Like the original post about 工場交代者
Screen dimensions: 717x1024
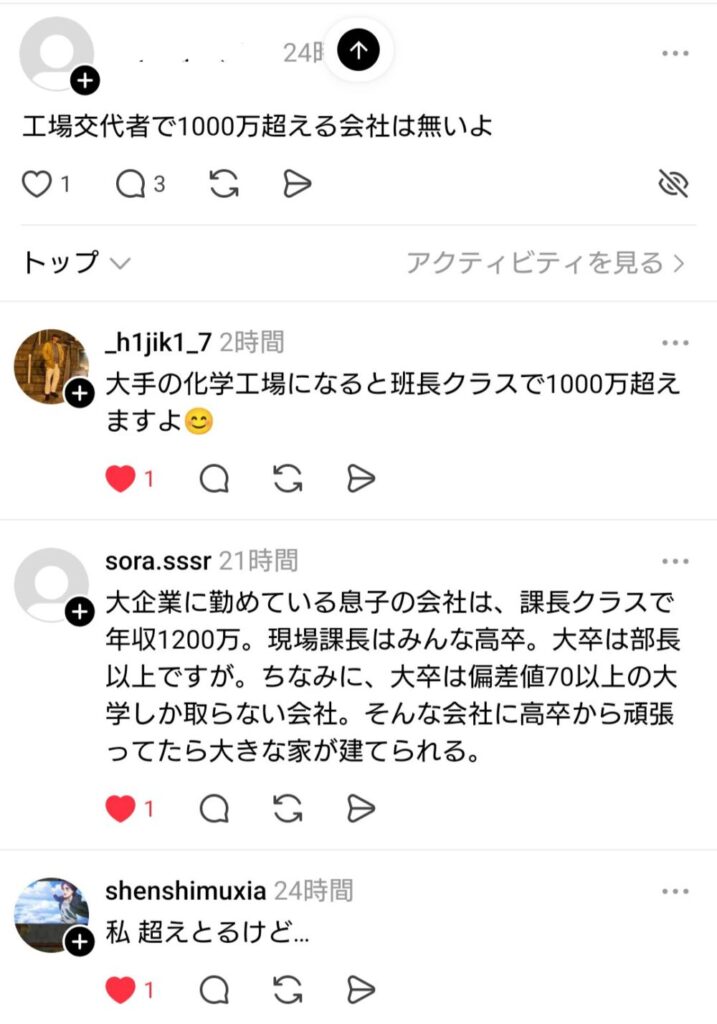pyautogui.click(x=36, y=185)
